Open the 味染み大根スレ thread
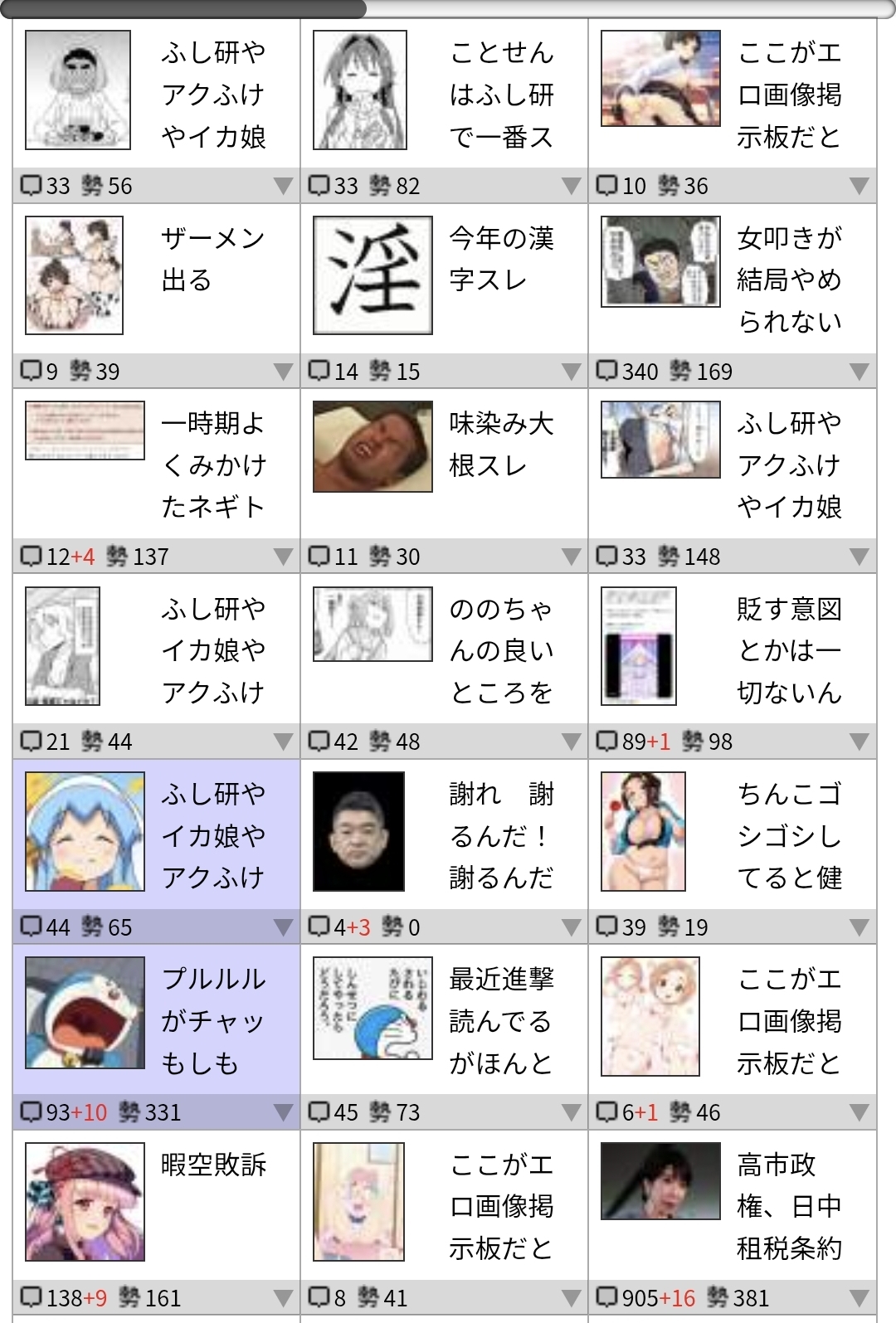 500,445
